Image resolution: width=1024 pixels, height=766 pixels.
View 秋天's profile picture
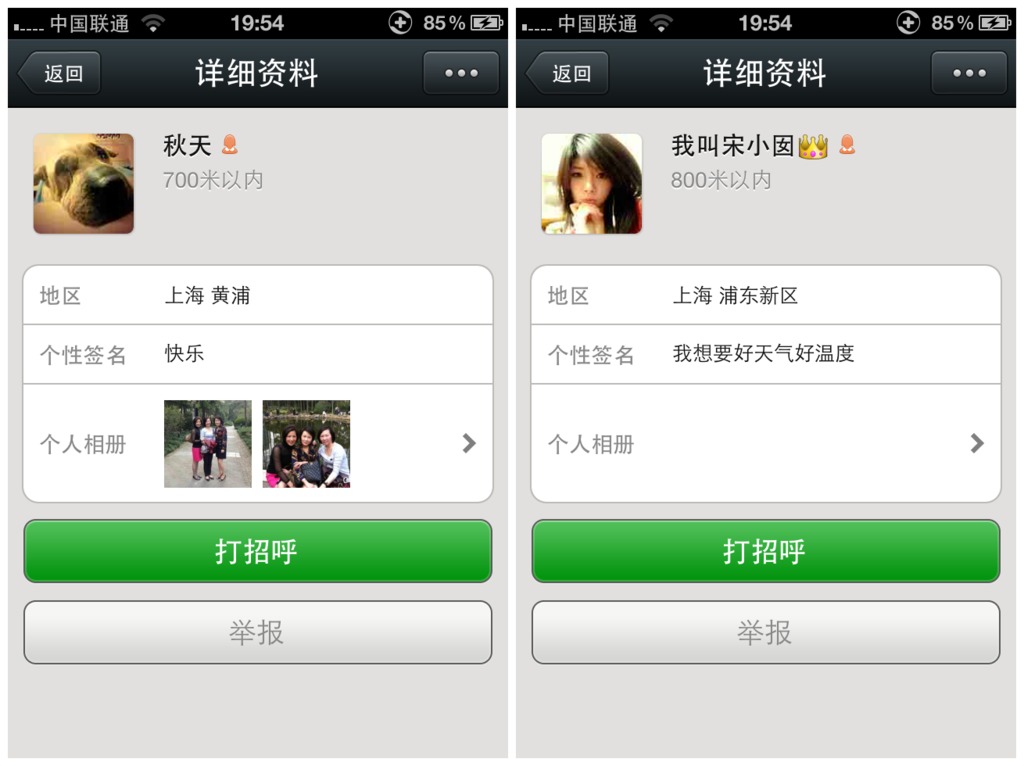(x=84, y=184)
